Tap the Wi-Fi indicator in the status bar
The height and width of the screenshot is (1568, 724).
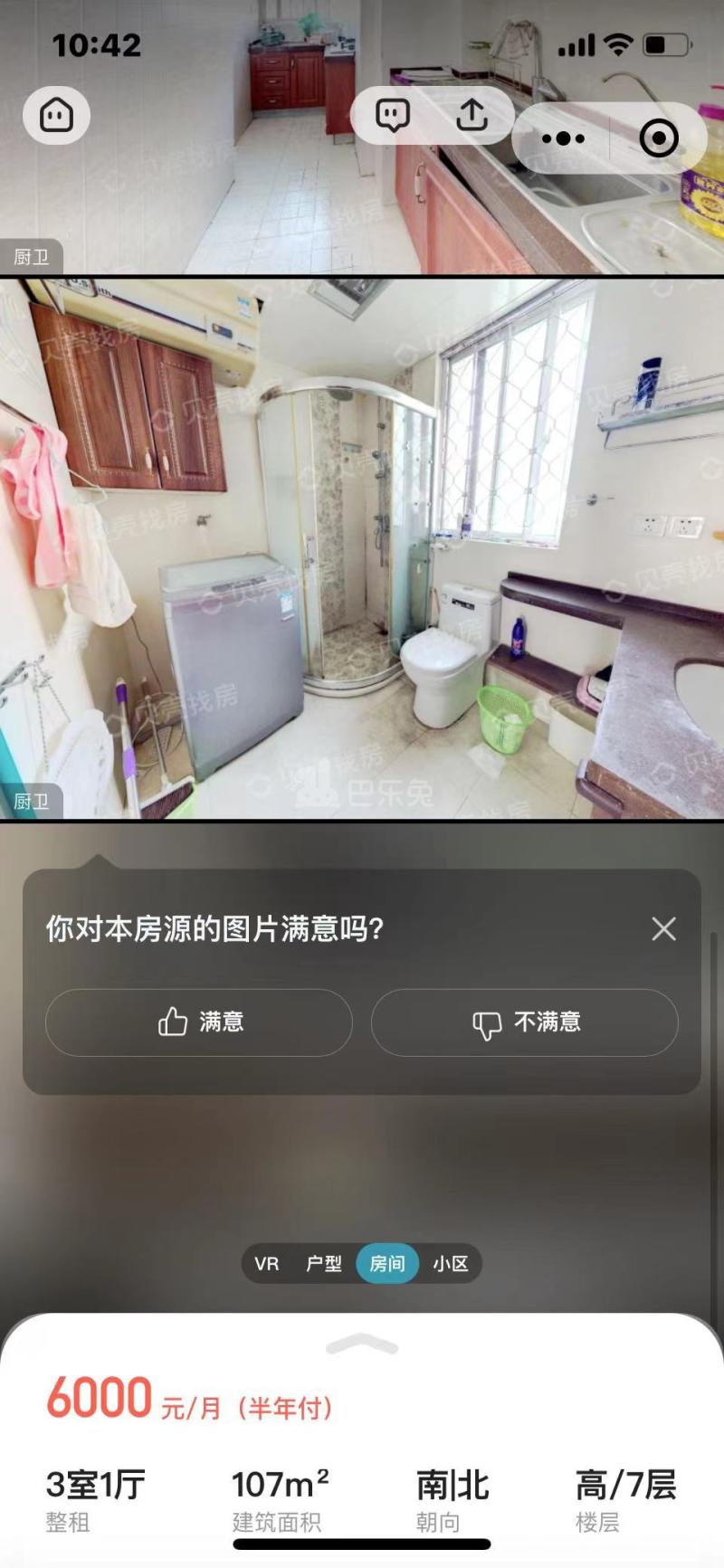(620, 44)
